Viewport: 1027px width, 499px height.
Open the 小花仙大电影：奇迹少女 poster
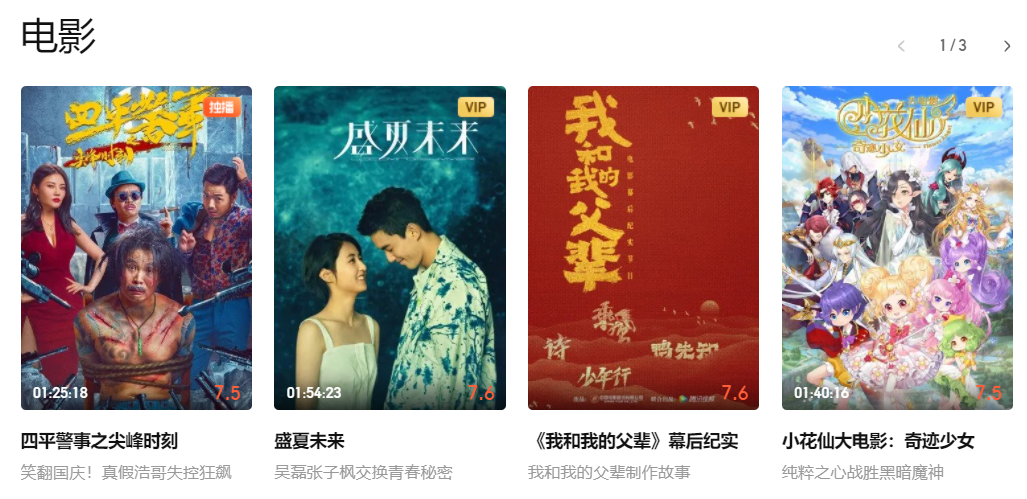tap(897, 248)
